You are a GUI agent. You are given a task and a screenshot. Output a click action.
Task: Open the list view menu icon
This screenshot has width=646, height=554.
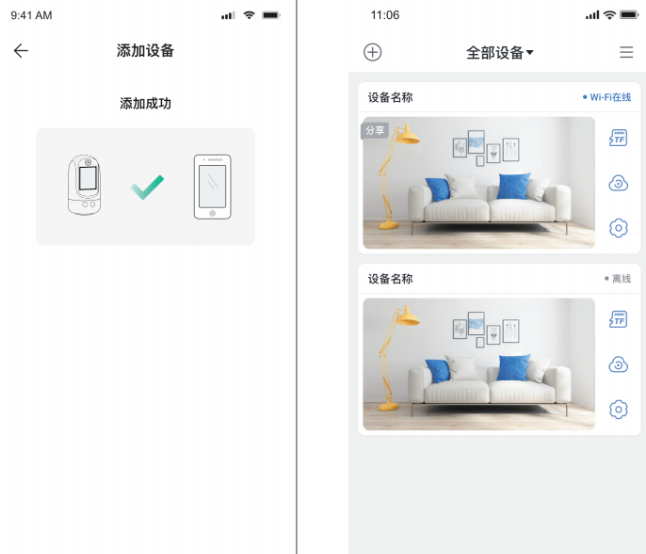(x=626, y=52)
